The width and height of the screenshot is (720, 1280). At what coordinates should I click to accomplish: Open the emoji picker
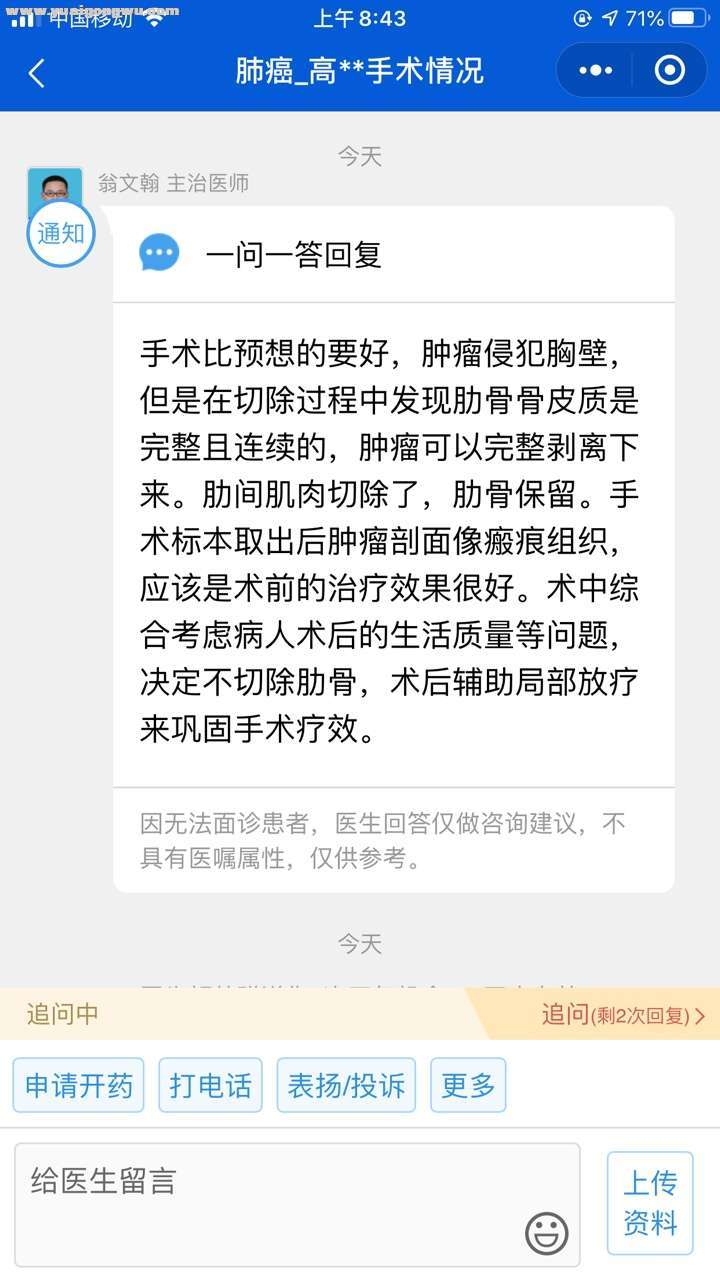click(547, 1233)
